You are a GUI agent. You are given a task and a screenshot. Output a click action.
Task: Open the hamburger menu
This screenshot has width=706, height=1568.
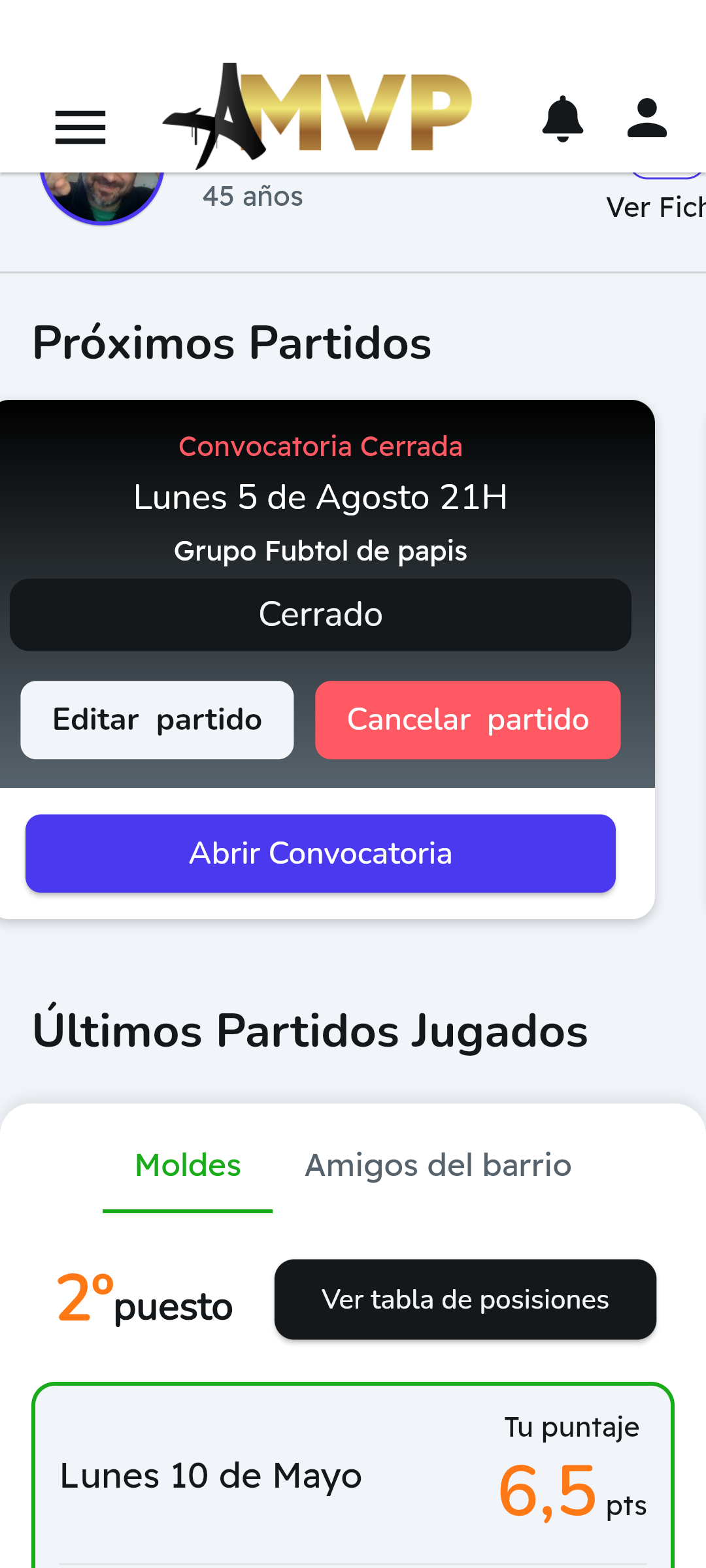click(80, 127)
